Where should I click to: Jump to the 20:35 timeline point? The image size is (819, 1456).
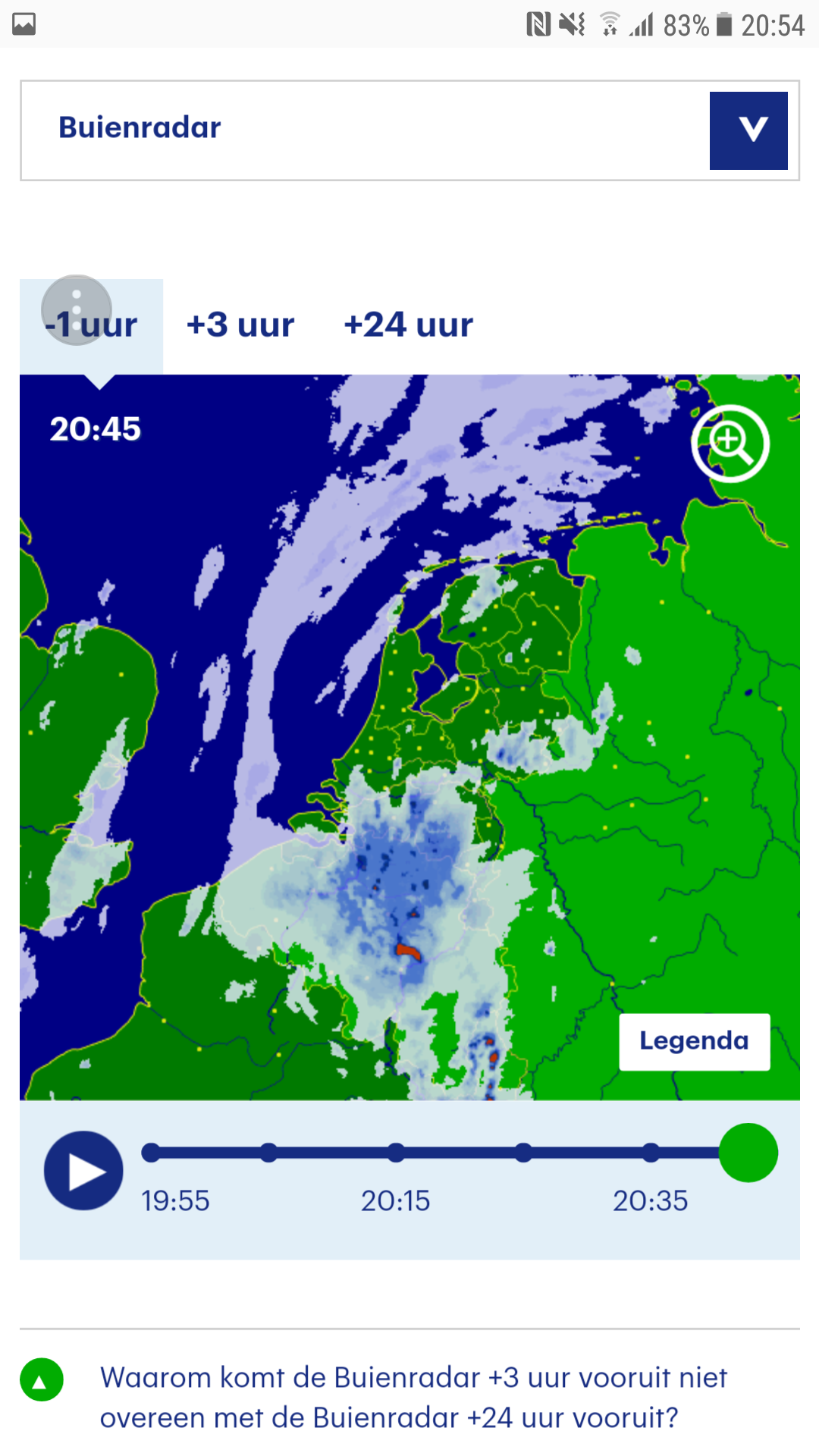[651, 1153]
